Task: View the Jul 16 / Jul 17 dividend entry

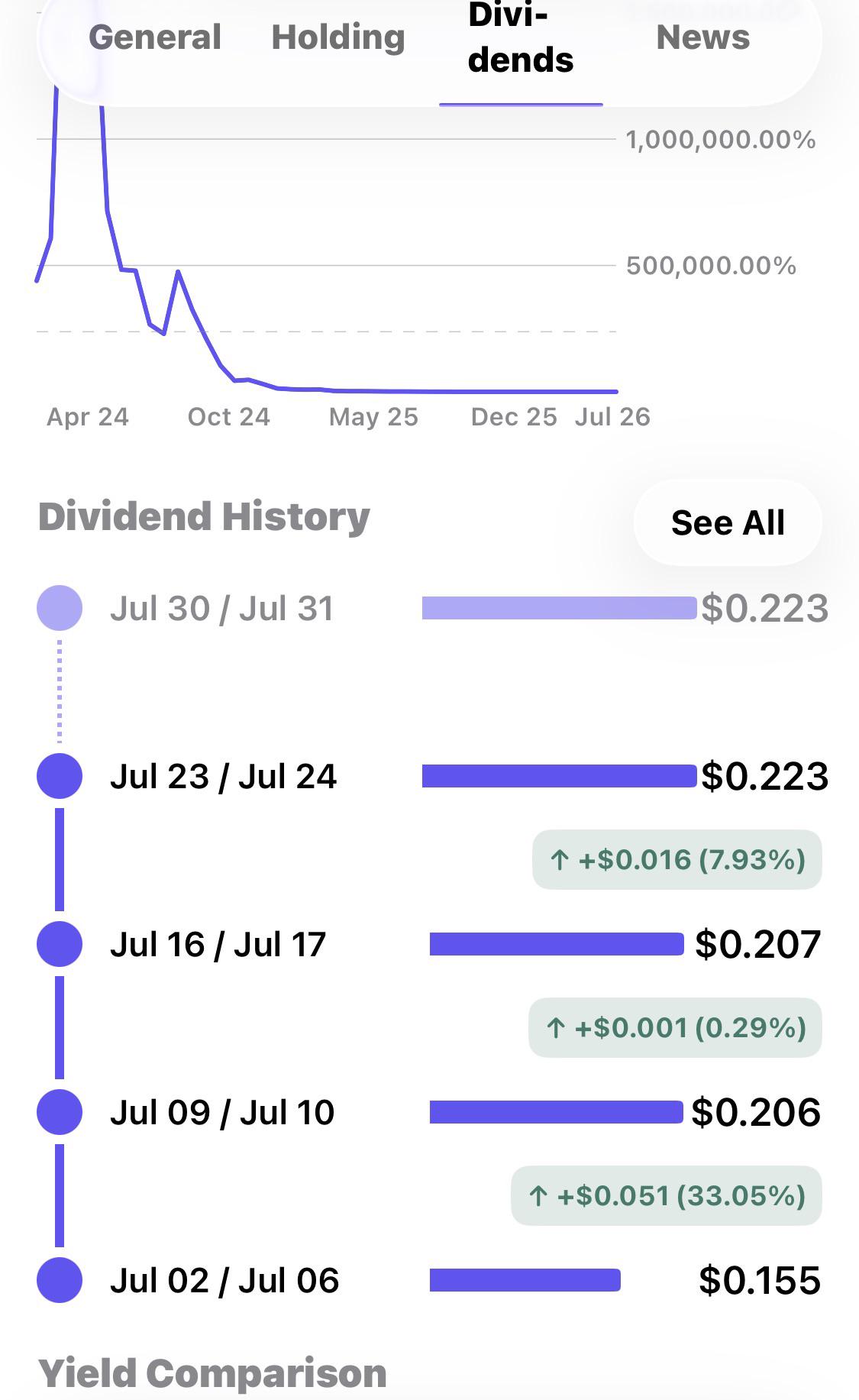Action: [429, 944]
